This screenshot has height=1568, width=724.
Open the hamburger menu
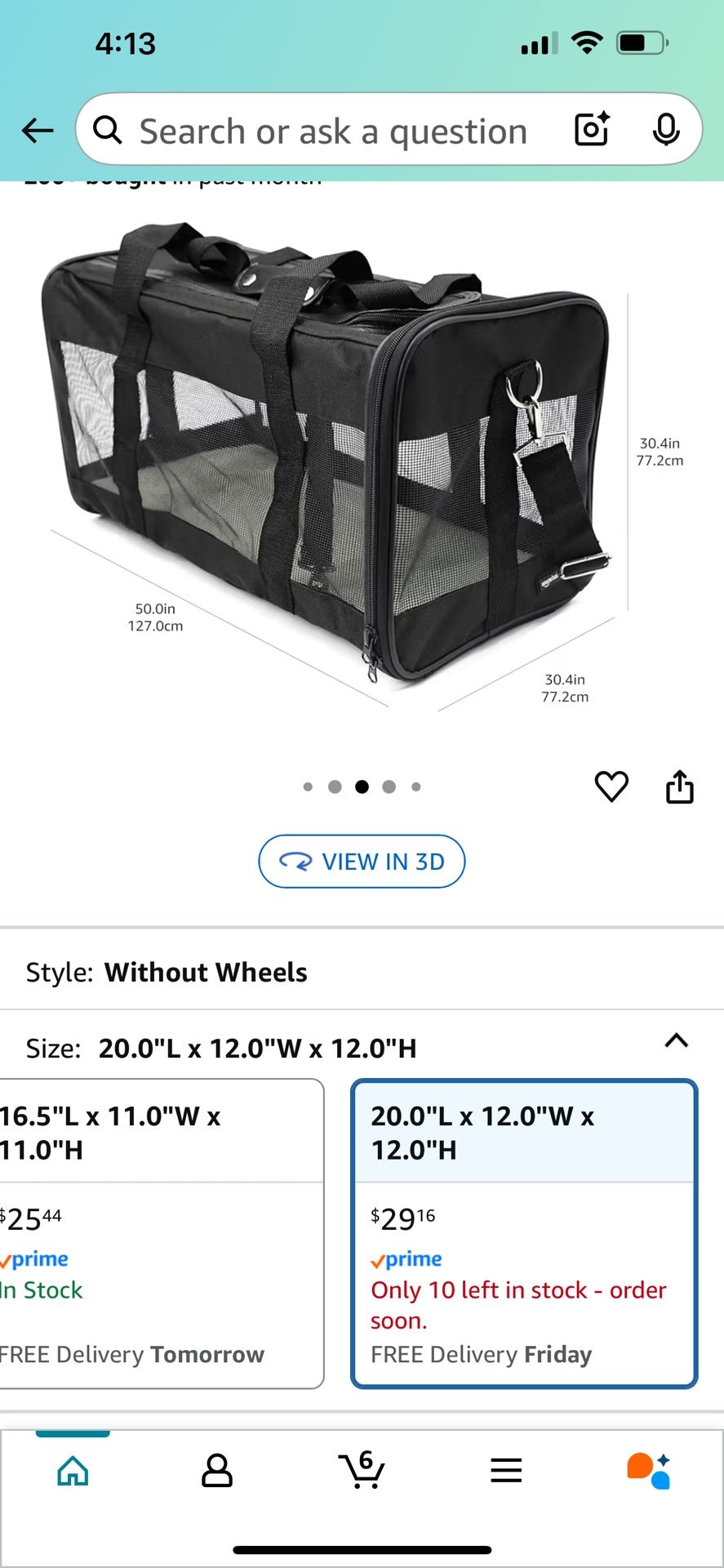click(506, 1470)
